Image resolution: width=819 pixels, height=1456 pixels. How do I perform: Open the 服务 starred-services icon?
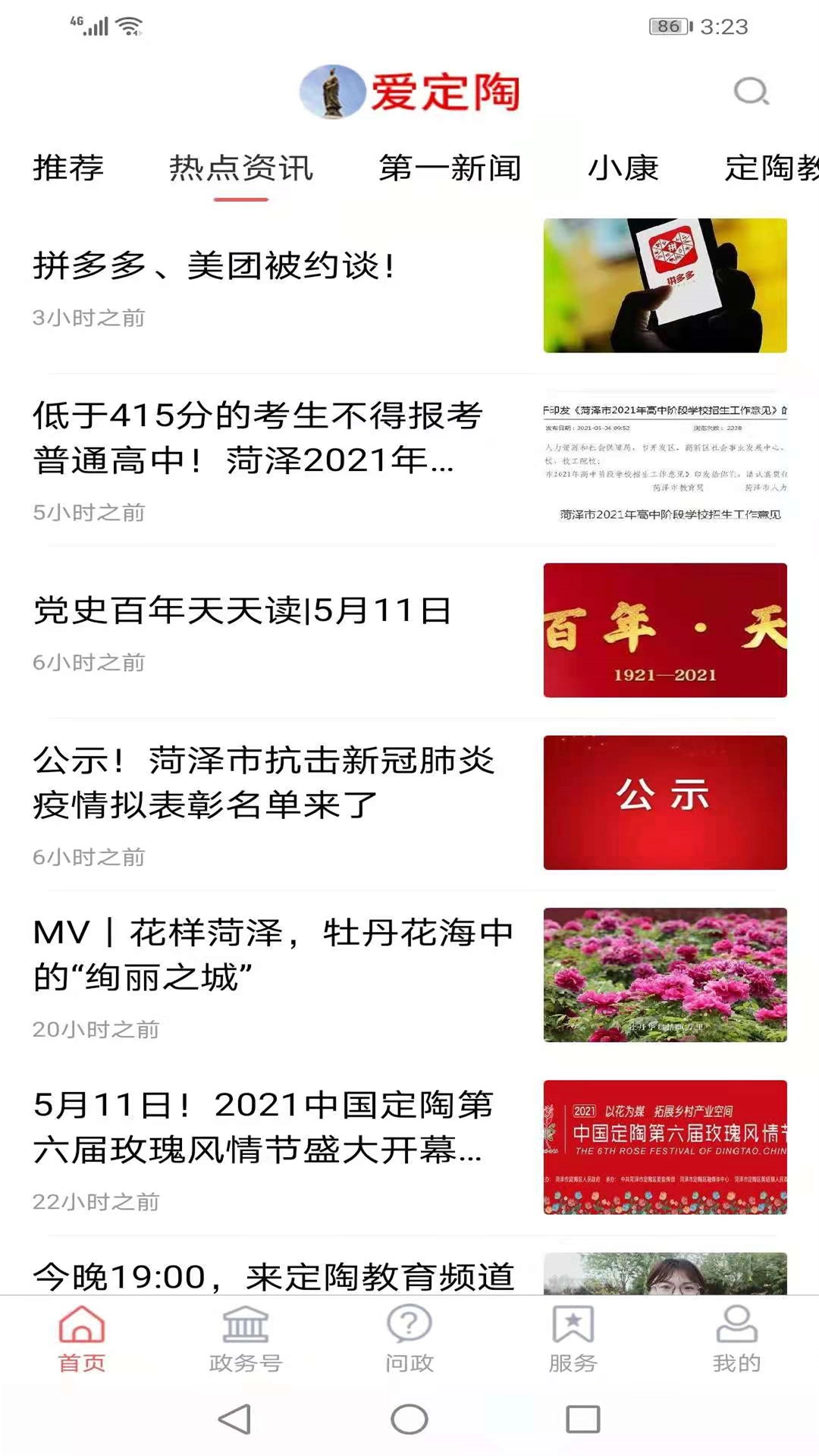pyautogui.click(x=573, y=1338)
